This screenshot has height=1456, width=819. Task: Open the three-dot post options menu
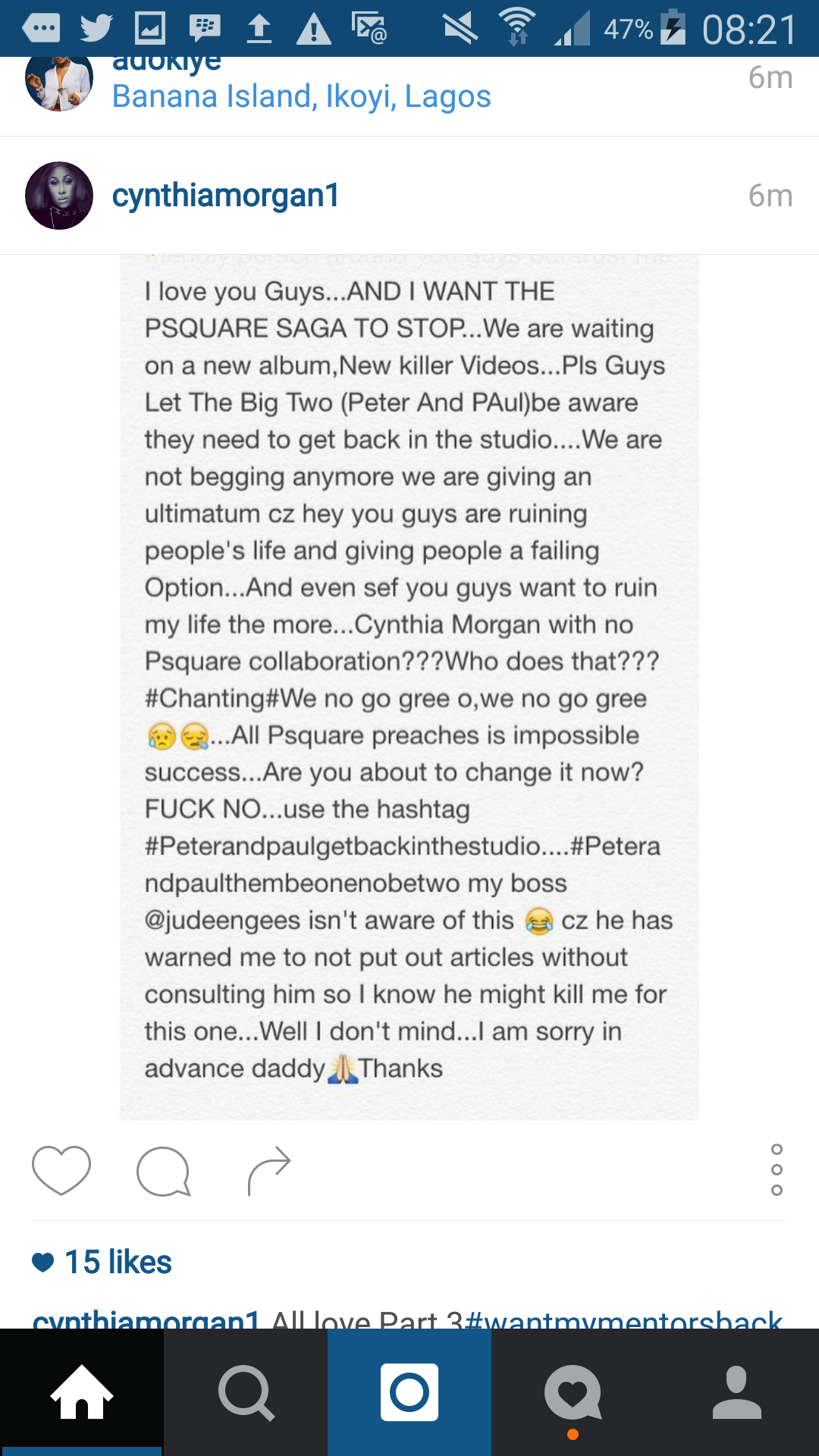(x=777, y=1170)
